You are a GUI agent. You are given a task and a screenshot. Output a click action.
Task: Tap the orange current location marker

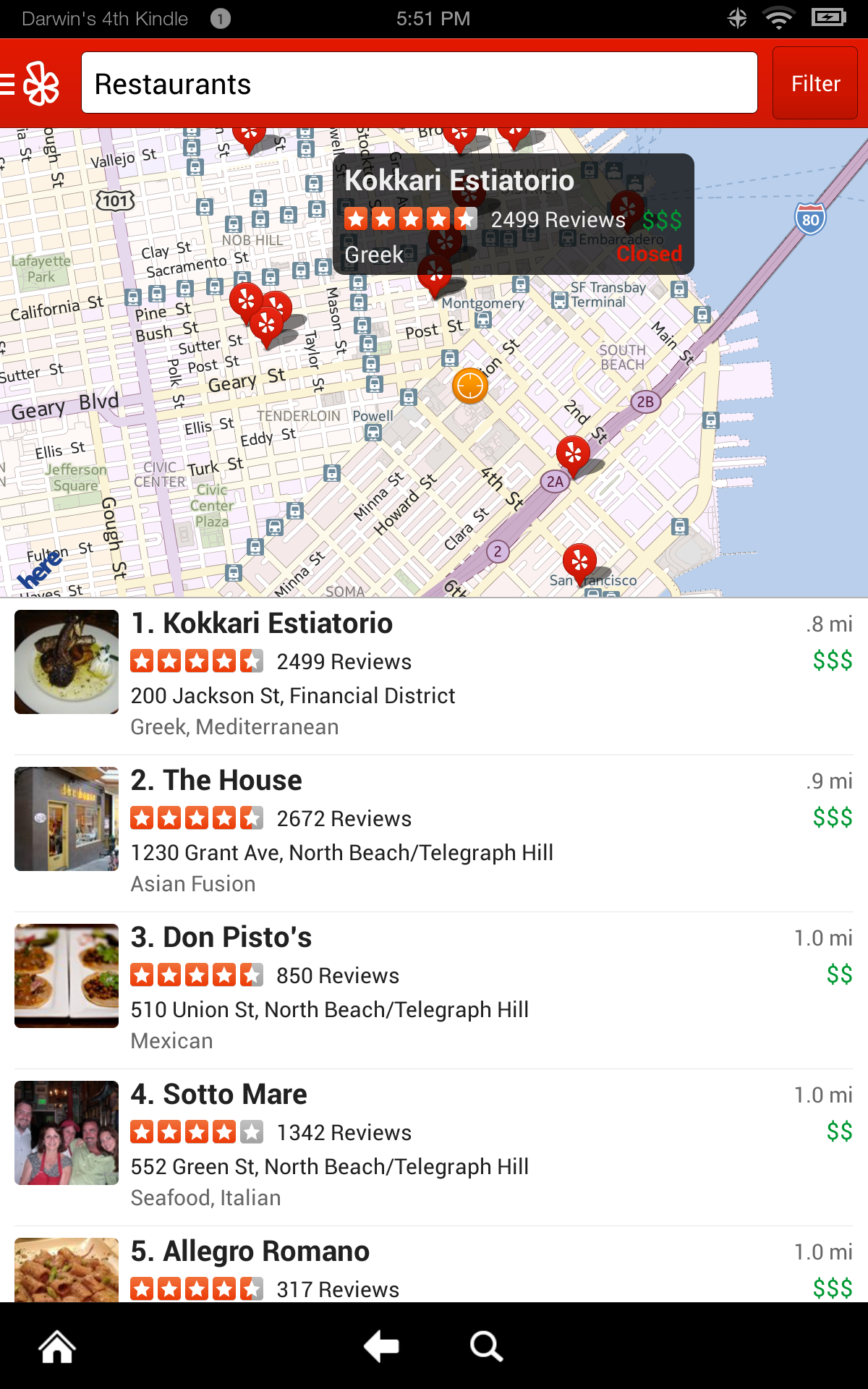tap(469, 385)
